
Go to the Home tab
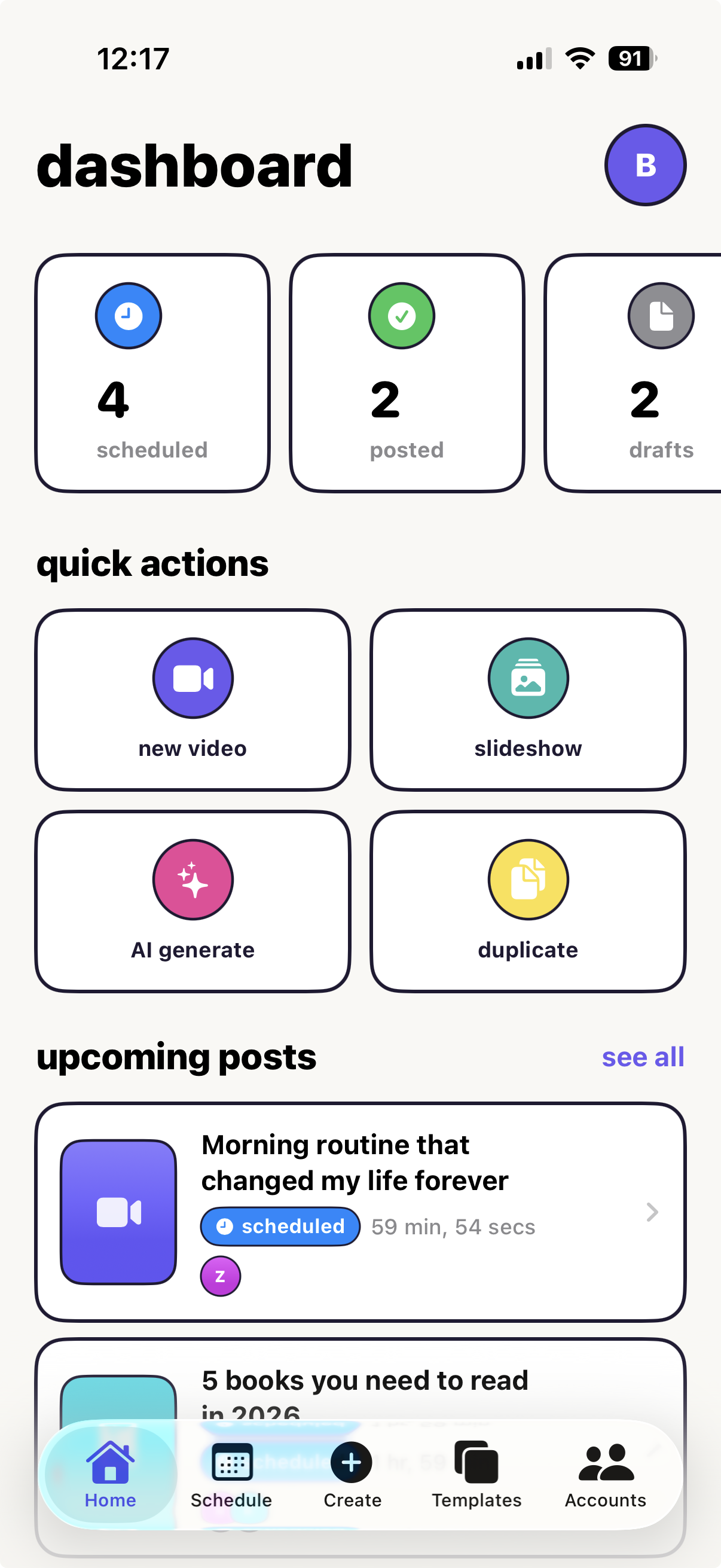[110, 1474]
